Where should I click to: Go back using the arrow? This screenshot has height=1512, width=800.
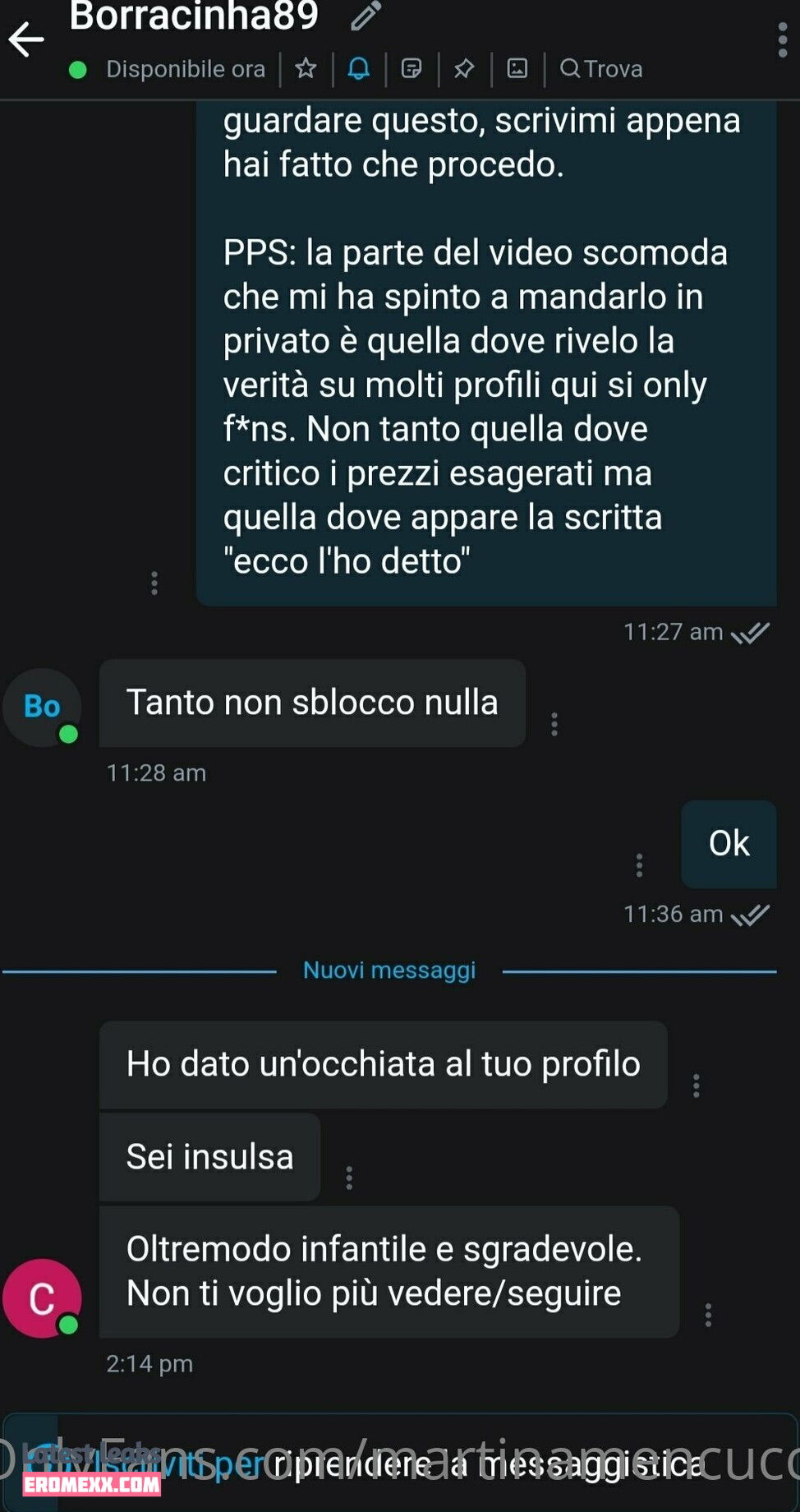(25, 39)
